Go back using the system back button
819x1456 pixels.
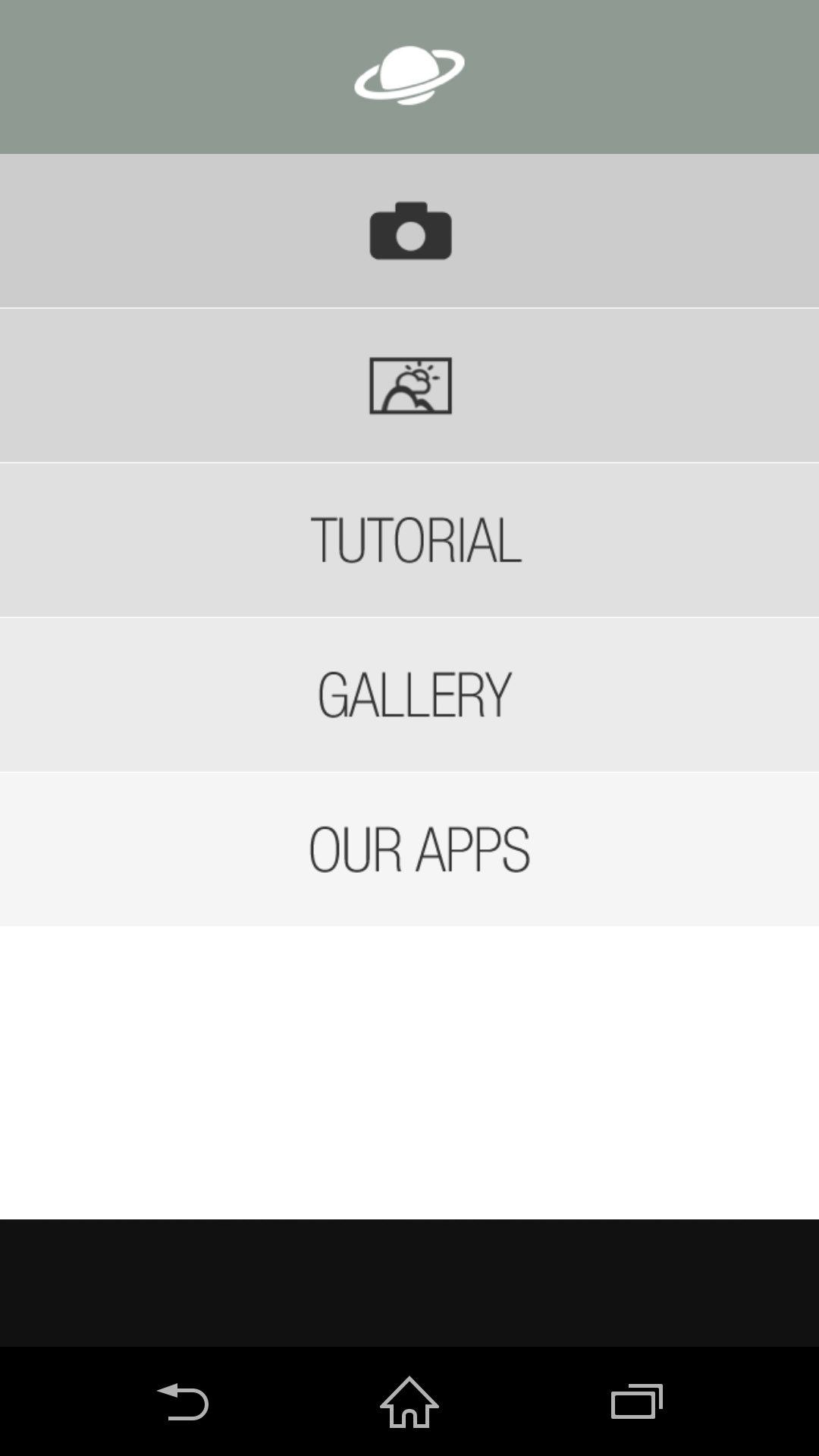(x=182, y=1401)
